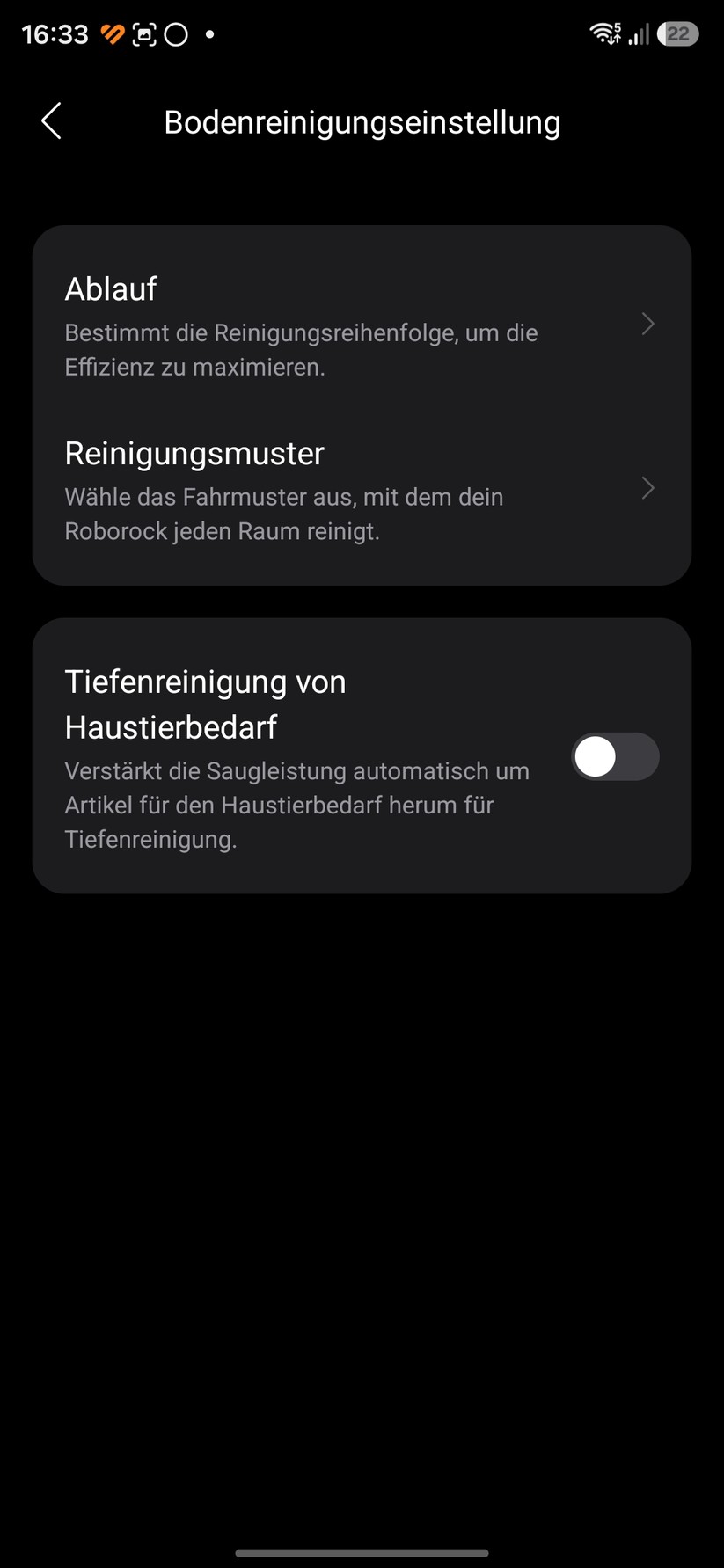The width and height of the screenshot is (724, 1568).
Task: Open the Ablauf setting
Action: (362, 325)
